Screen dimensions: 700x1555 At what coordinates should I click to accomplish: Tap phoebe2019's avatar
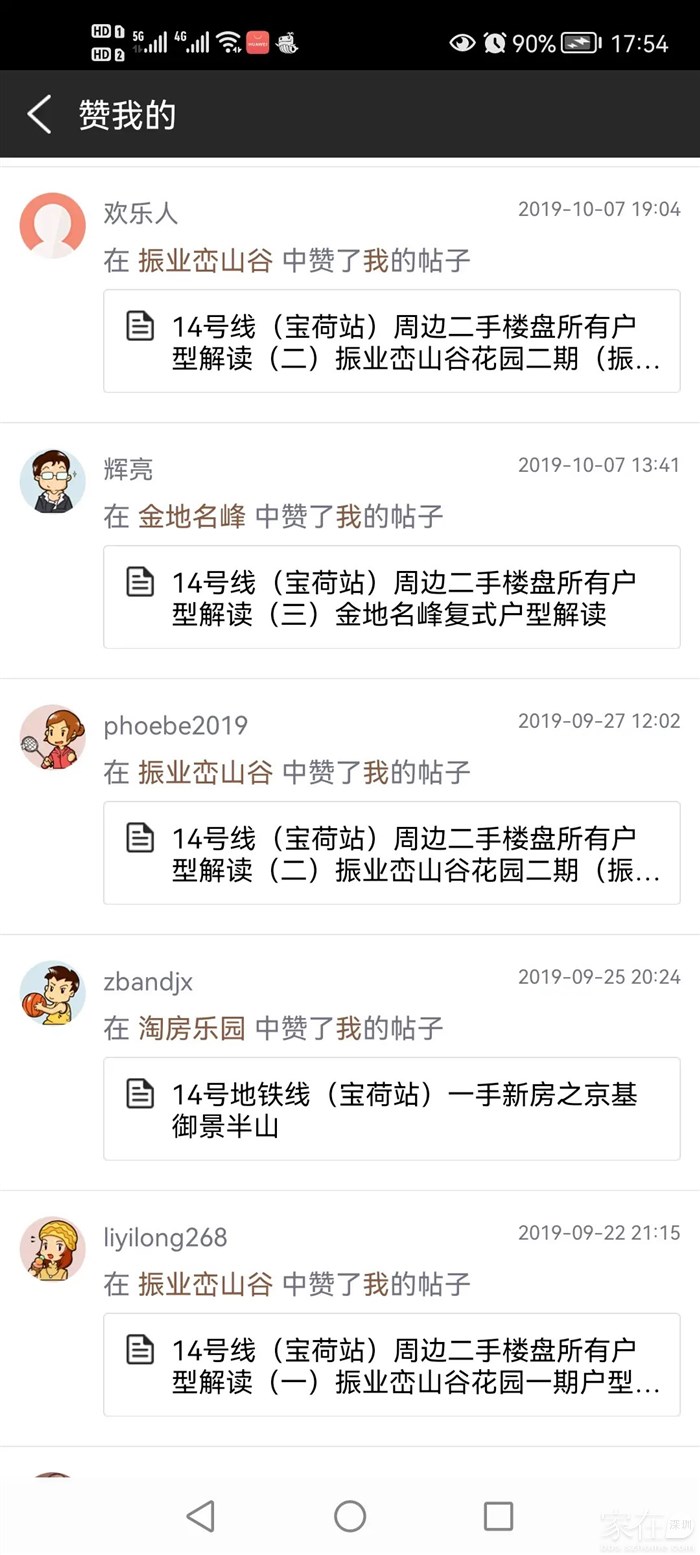click(52, 737)
